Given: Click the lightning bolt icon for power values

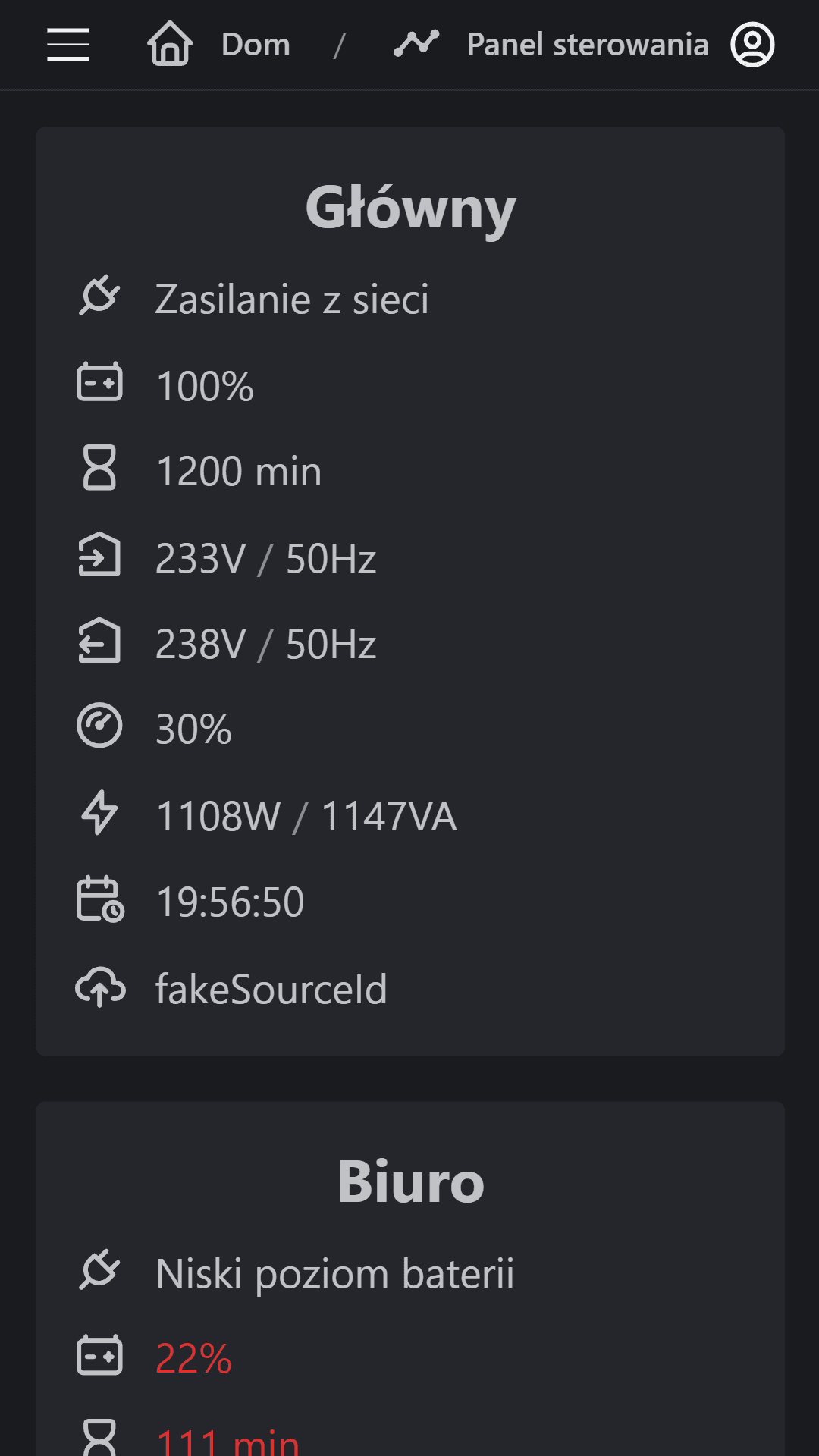Looking at the screenshot, I should [99, 815].
